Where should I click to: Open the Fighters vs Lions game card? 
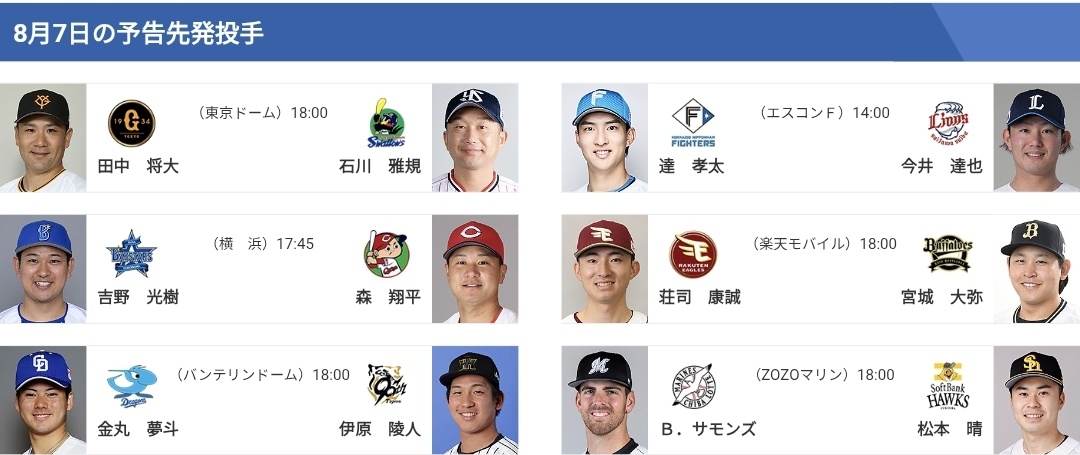820,138
